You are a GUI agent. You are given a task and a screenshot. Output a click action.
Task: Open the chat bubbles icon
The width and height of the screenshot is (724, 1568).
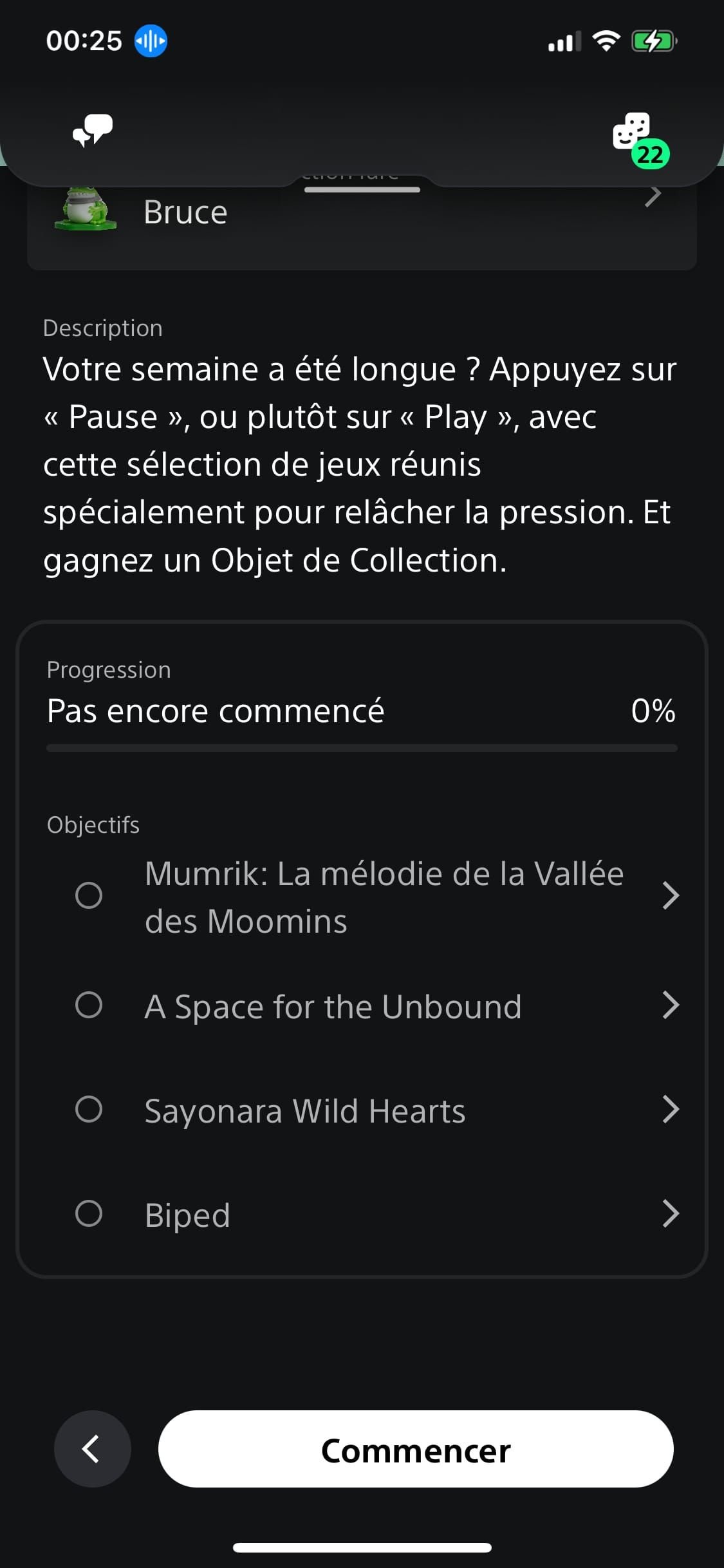[x=92, y=131]
